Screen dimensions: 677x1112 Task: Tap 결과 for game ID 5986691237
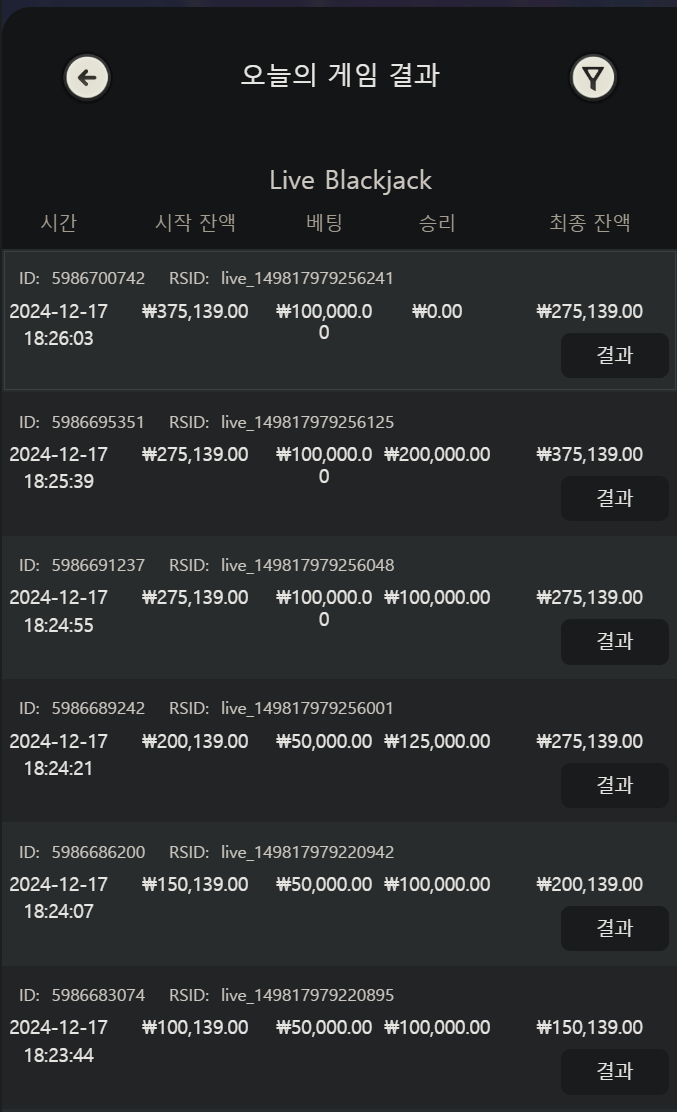click(615, 642)
